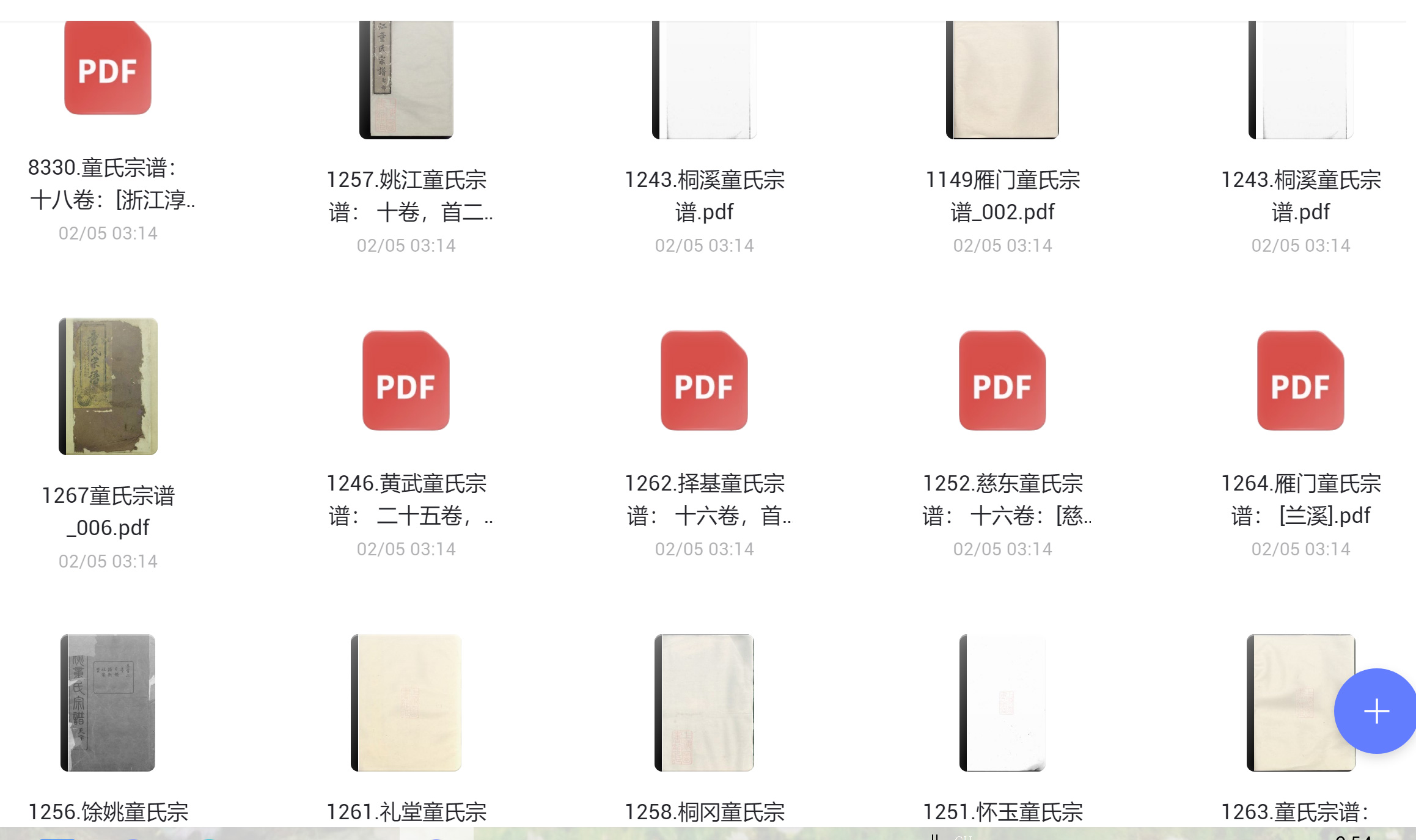Open 8330.童氏宗谱 十八卷 PDF file
This screenshot has height=840, width=1416.
click(108, 68)
